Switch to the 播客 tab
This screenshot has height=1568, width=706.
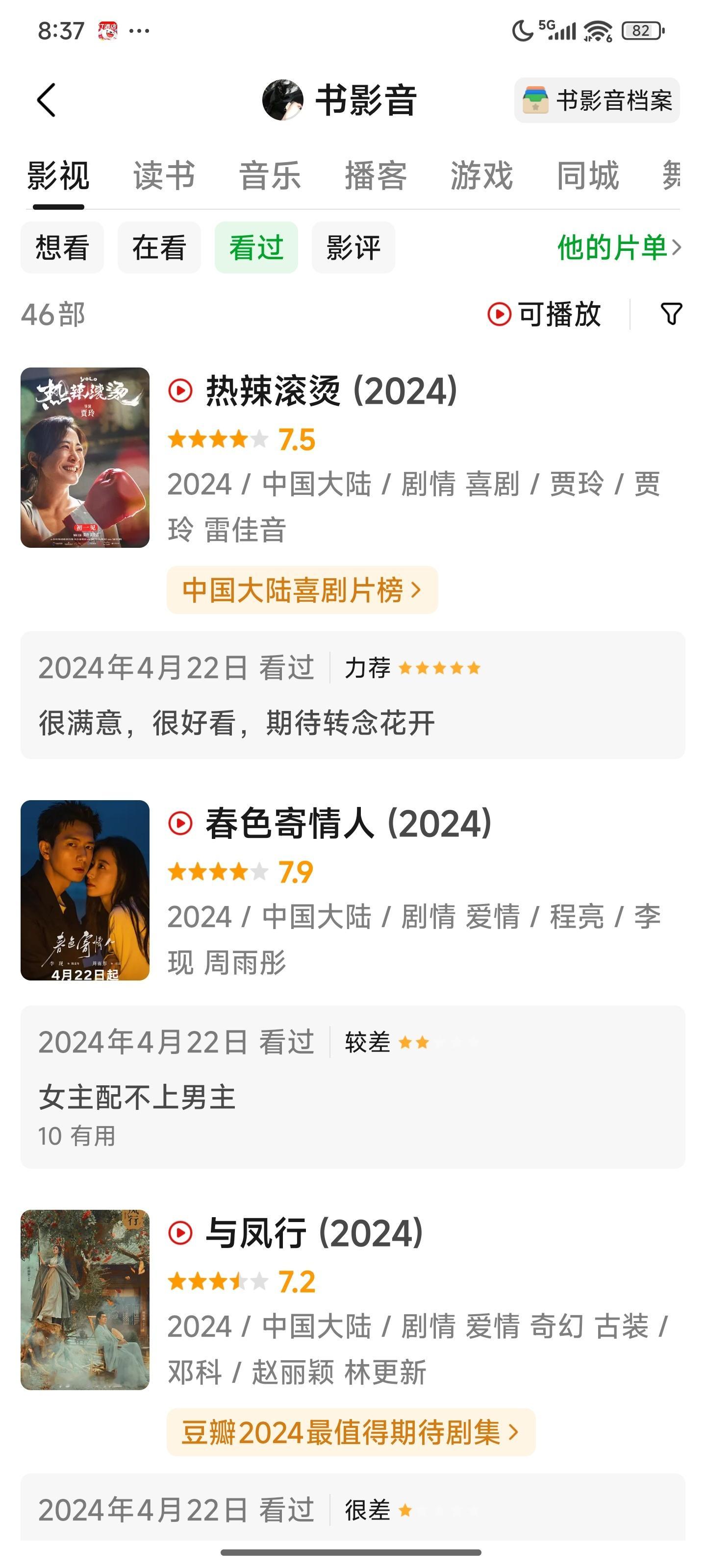tap(376, 176)
